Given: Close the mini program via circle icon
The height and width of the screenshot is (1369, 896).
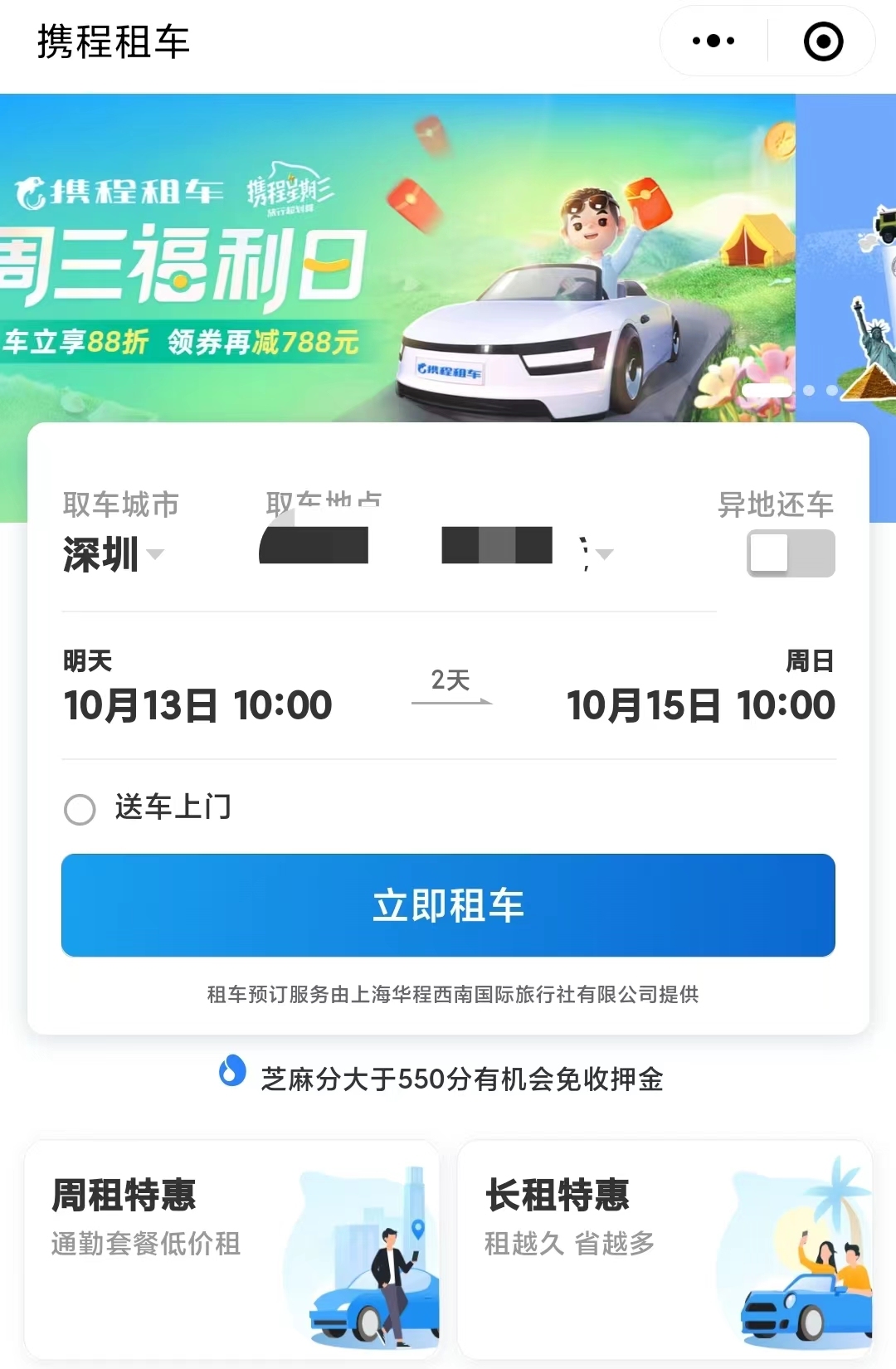Looking at the screenshot, I should 823,41.
